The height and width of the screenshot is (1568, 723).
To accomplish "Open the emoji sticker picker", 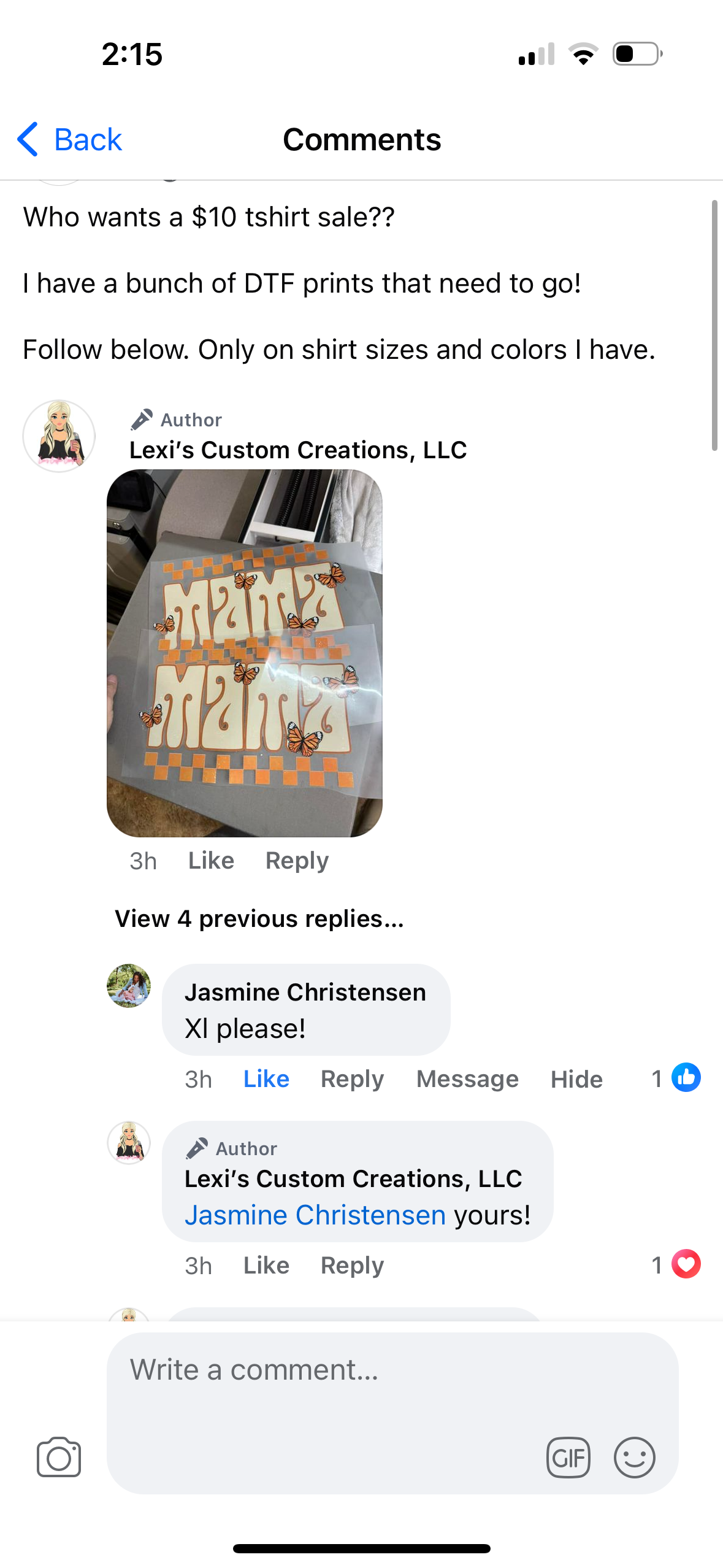I will pos(635,1458).
